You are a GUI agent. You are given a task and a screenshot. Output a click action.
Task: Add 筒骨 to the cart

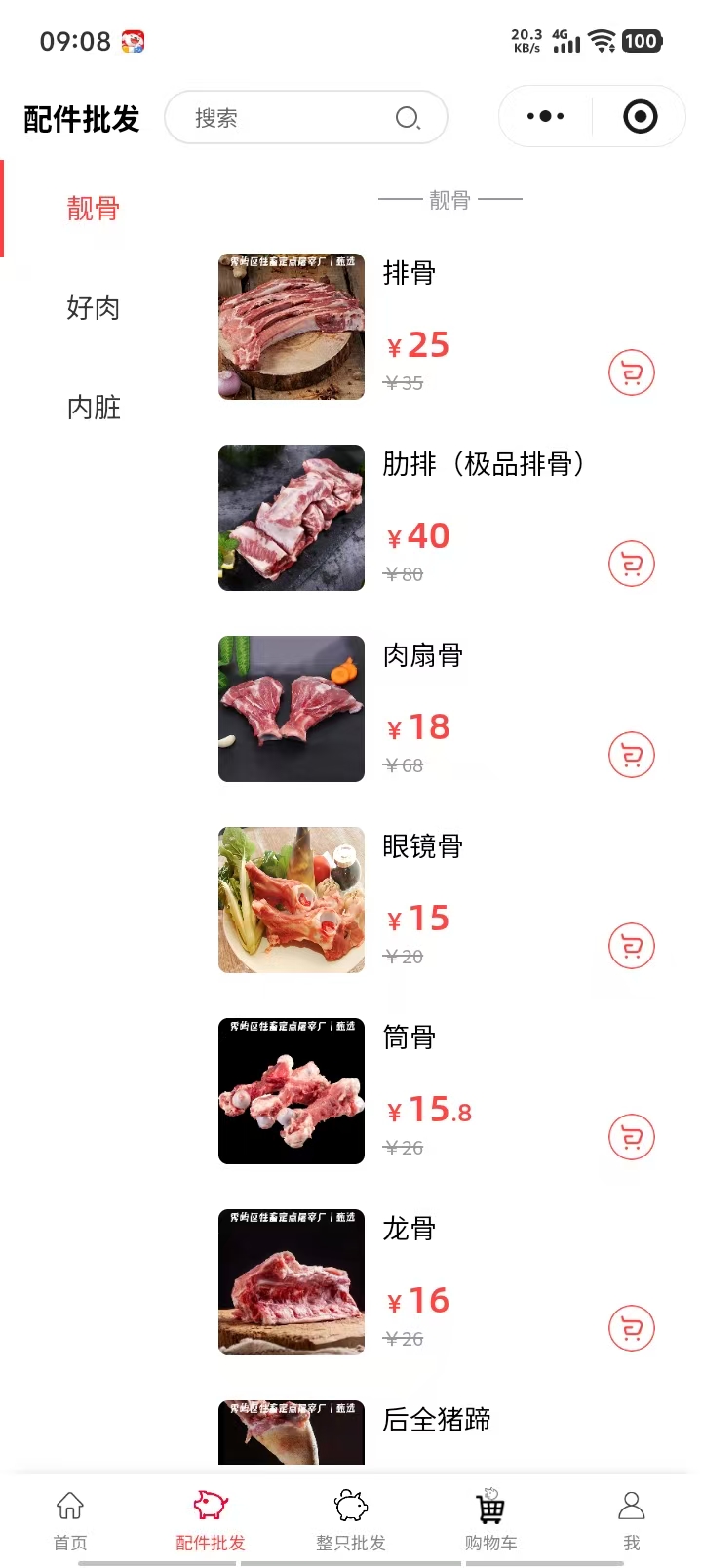(x=631, y=1137)
